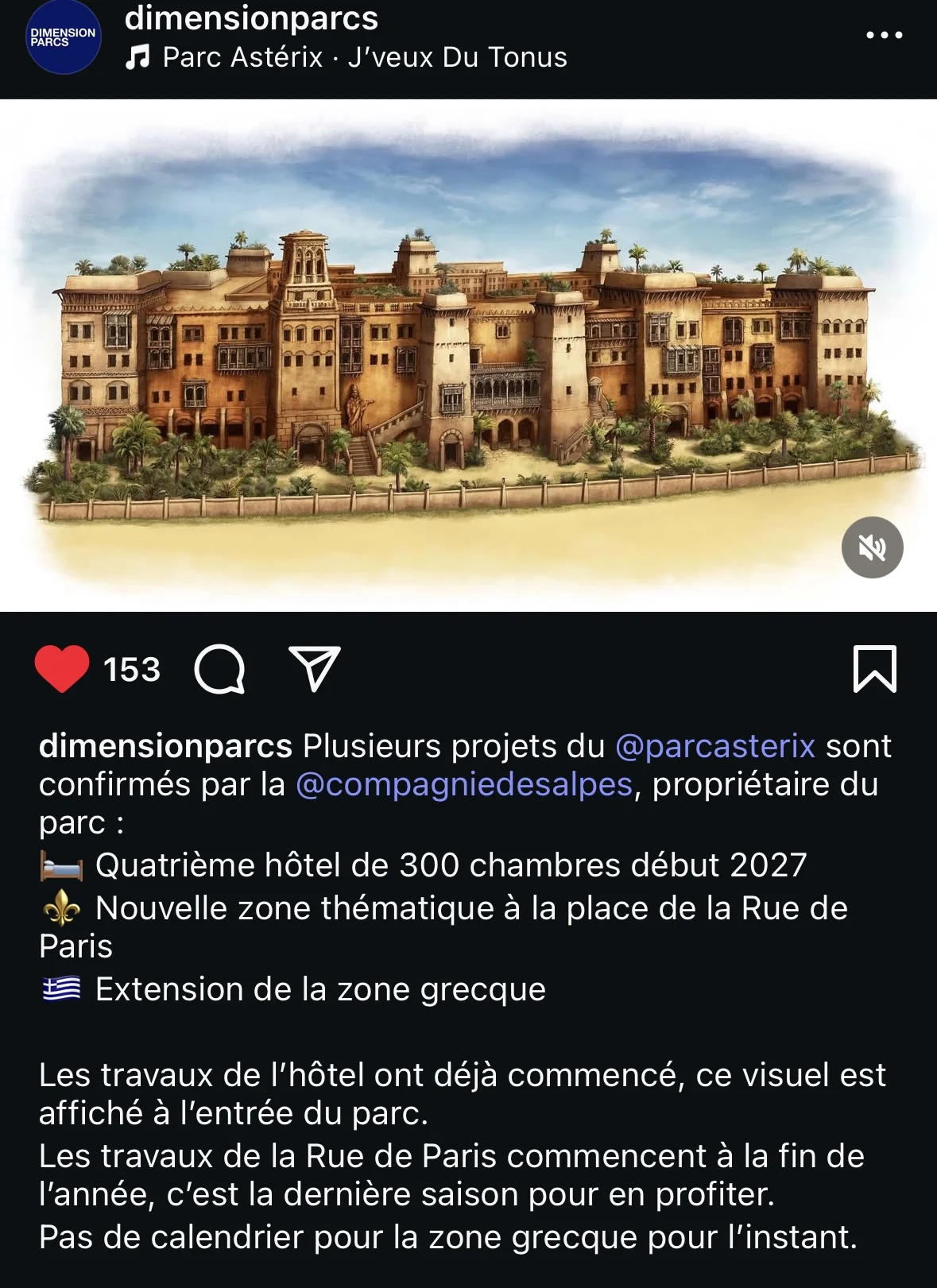Viewport: 937px width, 1288px height.
Task: Open the three-dot post options menu
Action: (x=884, y=35)
